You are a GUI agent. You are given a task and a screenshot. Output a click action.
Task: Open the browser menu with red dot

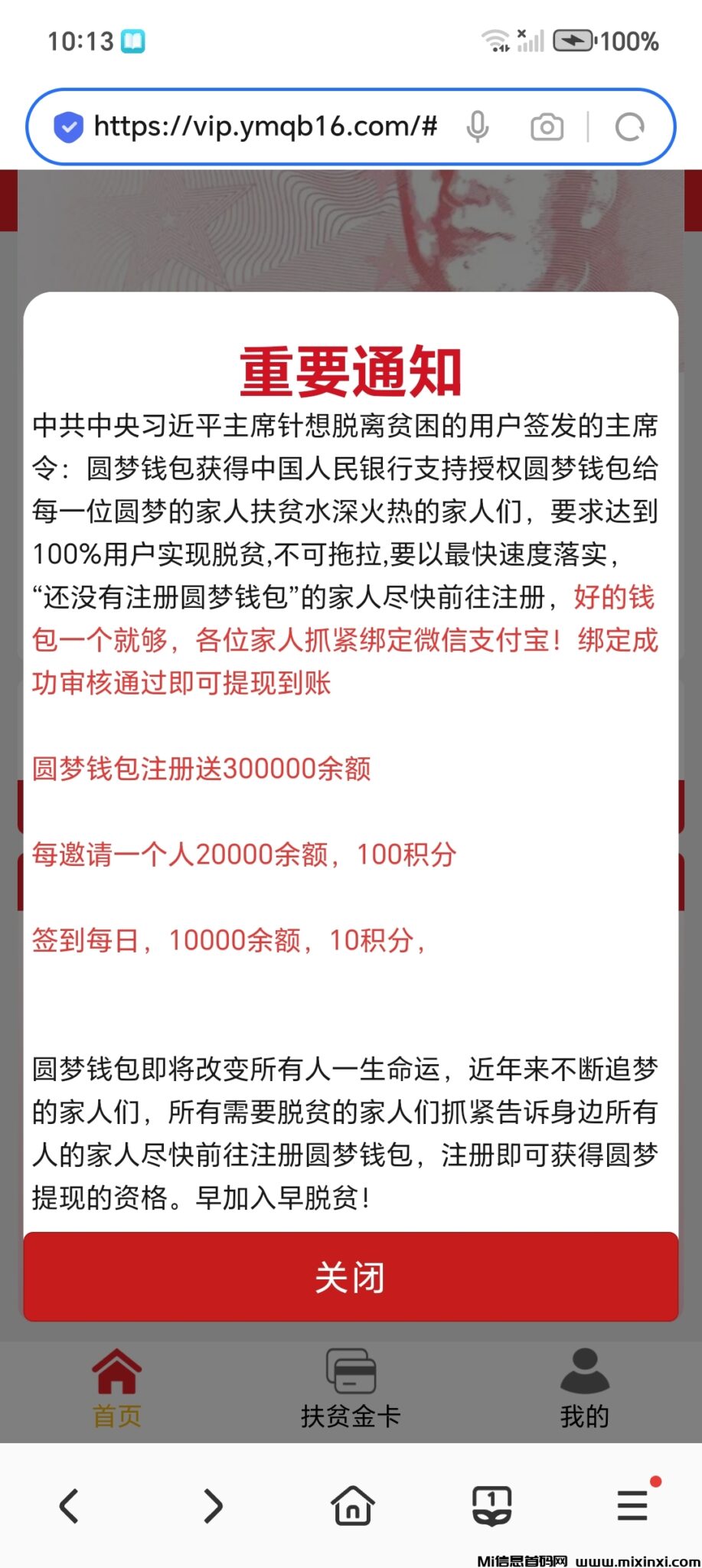click(631, 1505)
